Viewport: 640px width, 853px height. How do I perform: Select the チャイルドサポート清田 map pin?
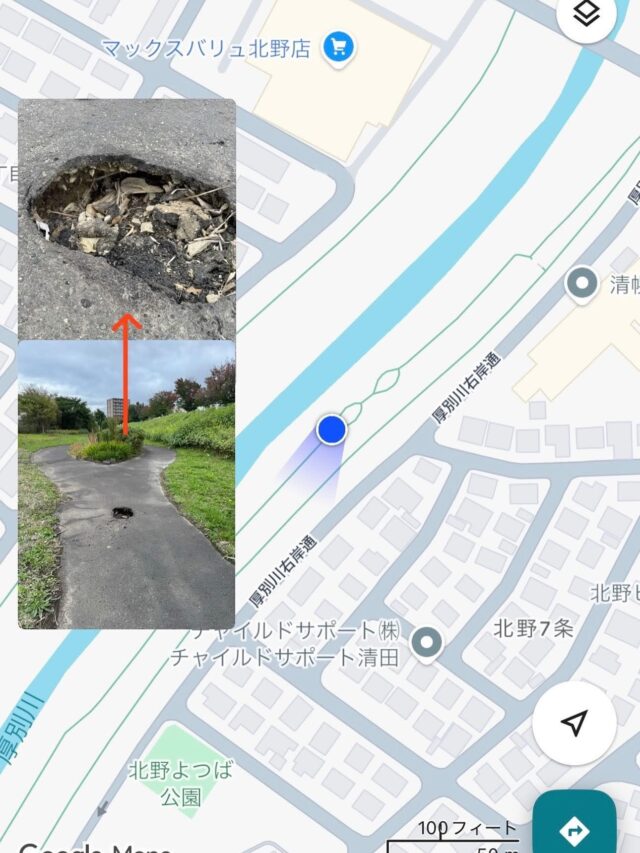point(428,642)
